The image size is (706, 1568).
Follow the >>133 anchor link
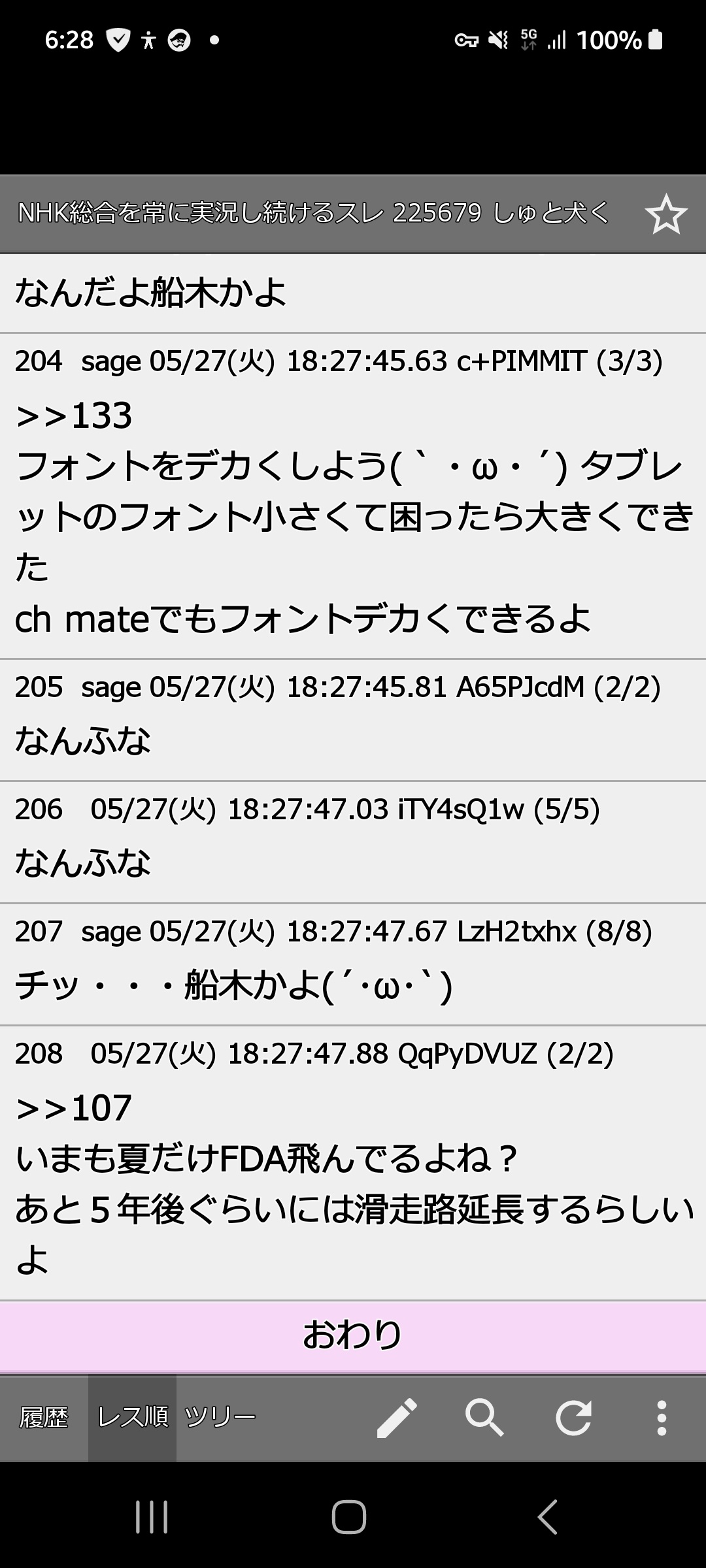pos(74,416)
